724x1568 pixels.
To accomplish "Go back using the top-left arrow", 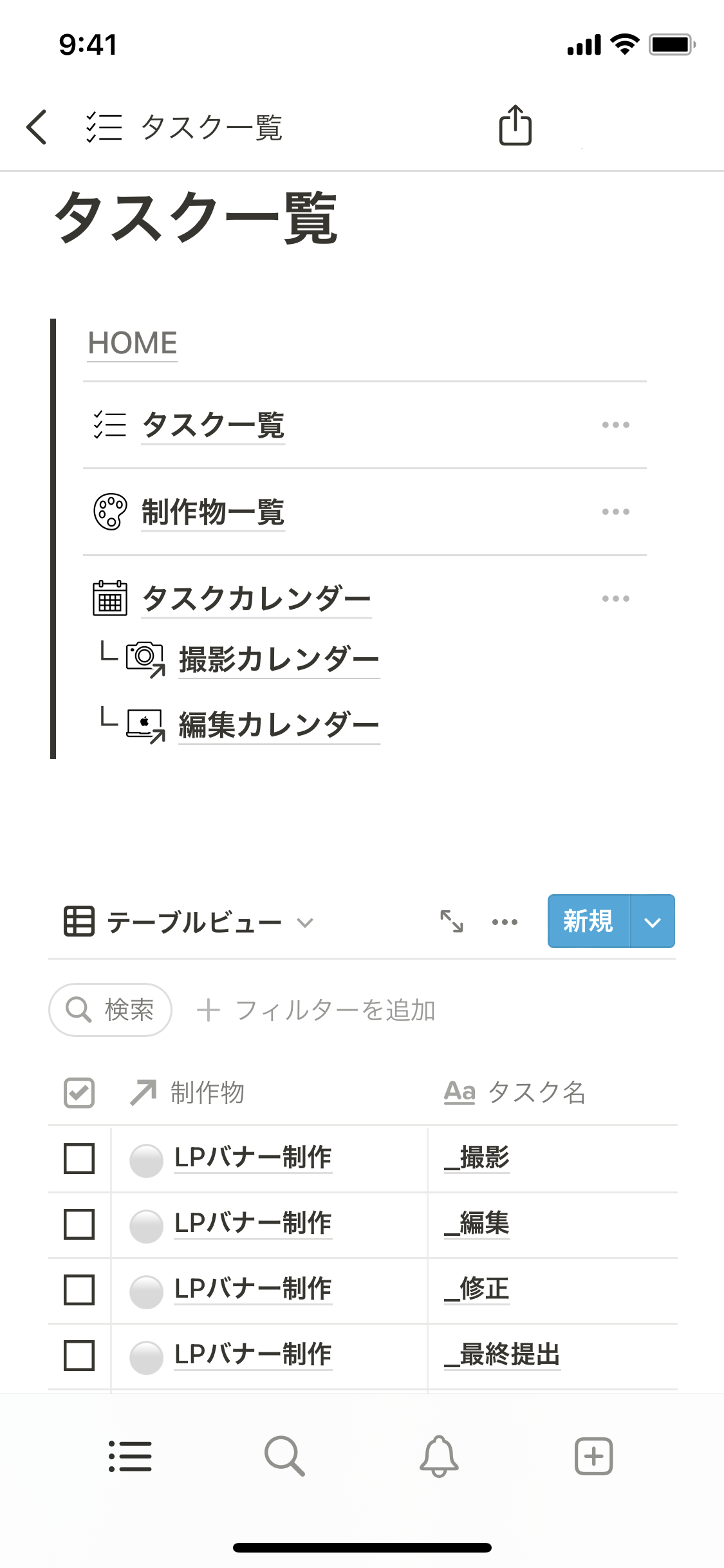I will coord(37,127).
